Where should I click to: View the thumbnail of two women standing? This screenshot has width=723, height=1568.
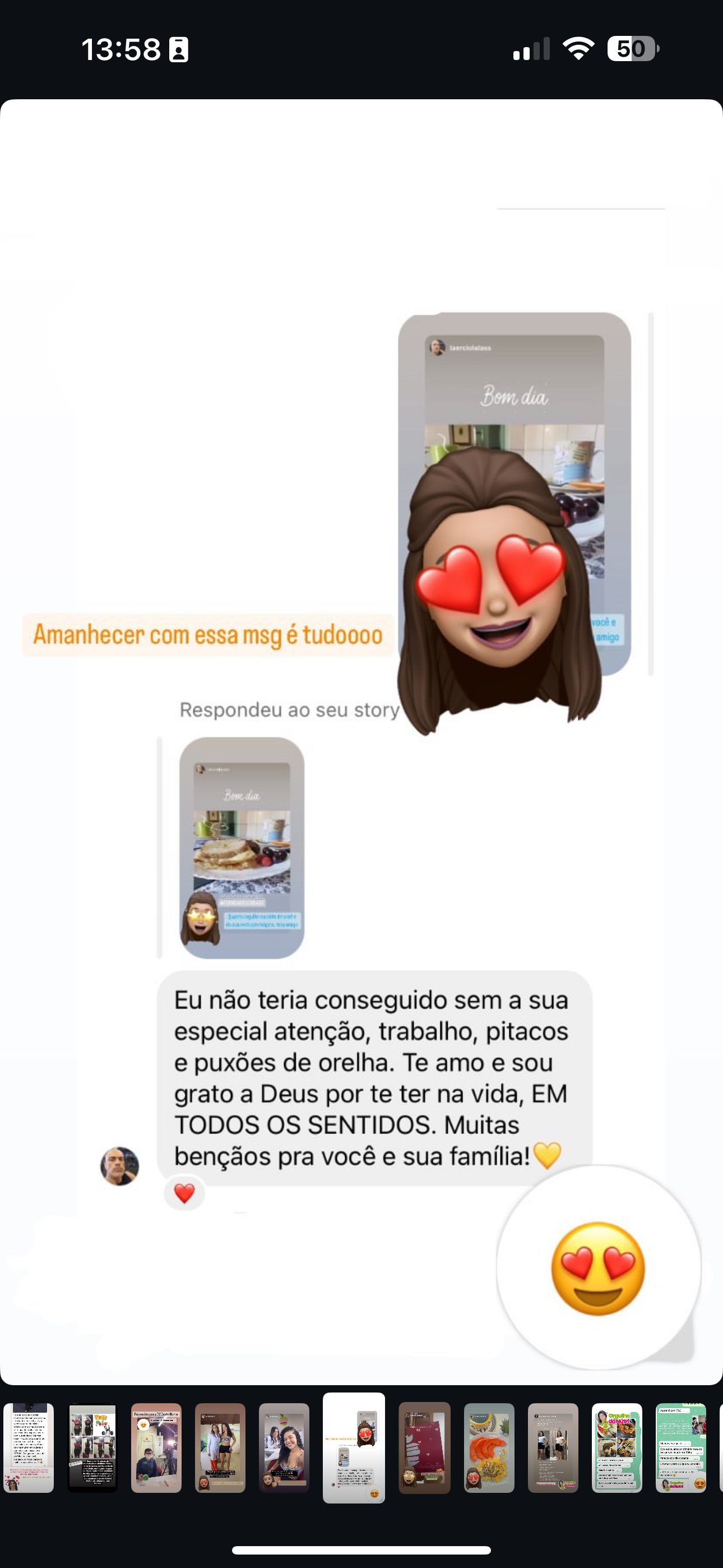[220, 1448]
